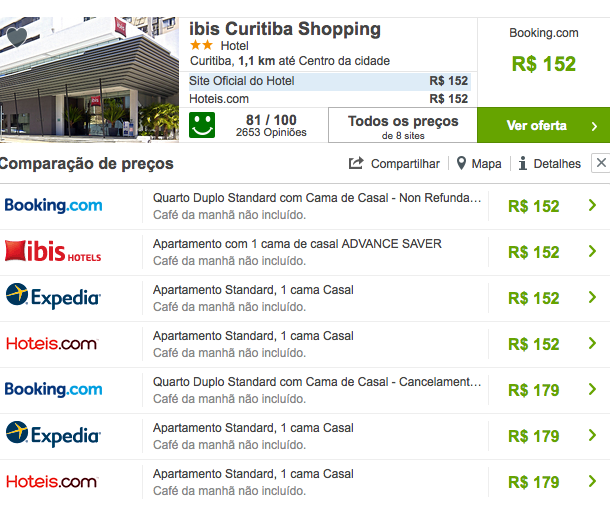Select the Site Oficial do Hotel offer
610x505 pixels.
(328, 81)
